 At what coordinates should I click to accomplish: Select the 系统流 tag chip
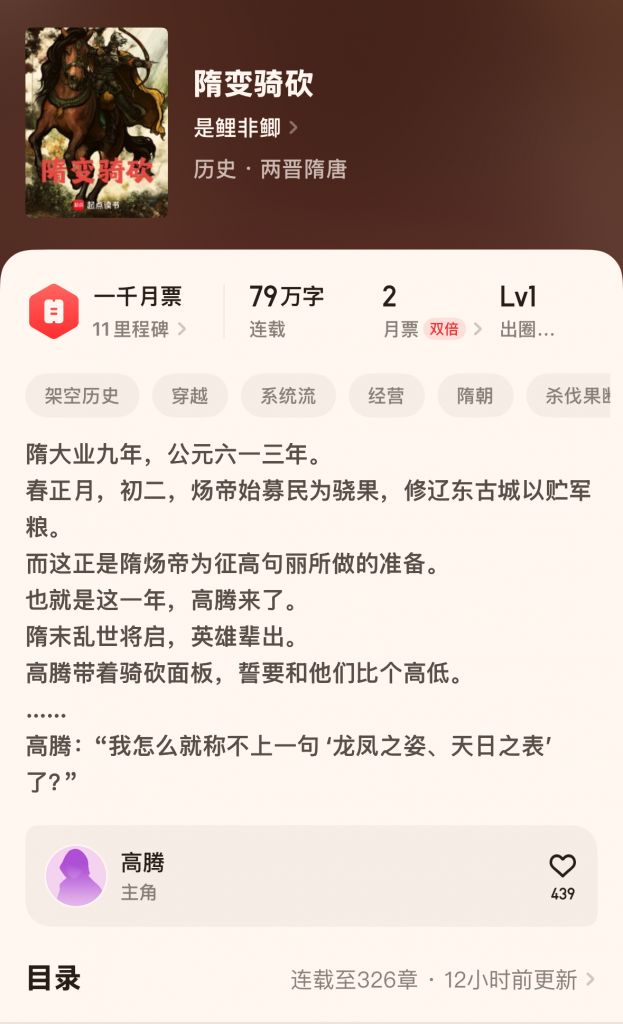288,396
